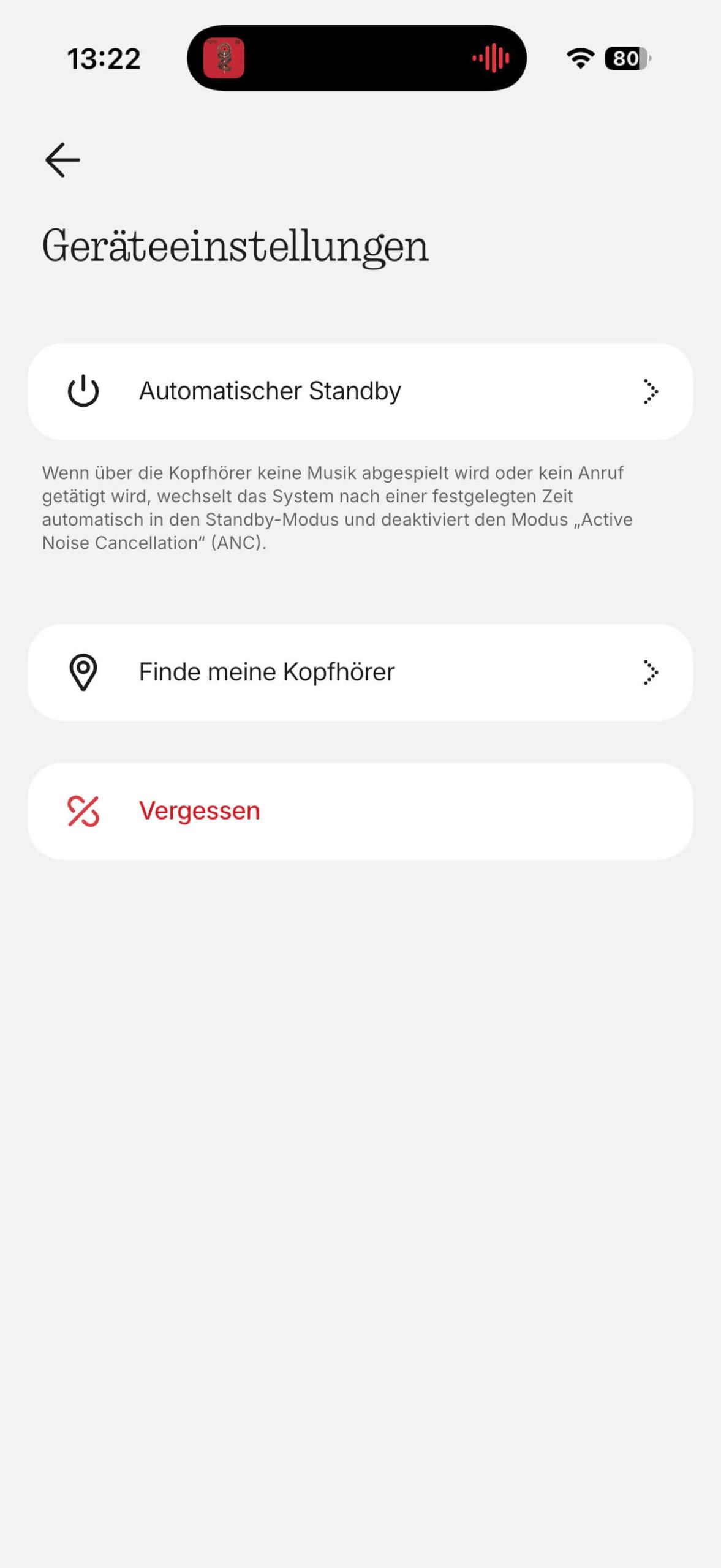Viewport: 721px width, 1568px height.
Task: Open Automatischer Standby settings
Action: pyautogui.click(x=360, y=391)
